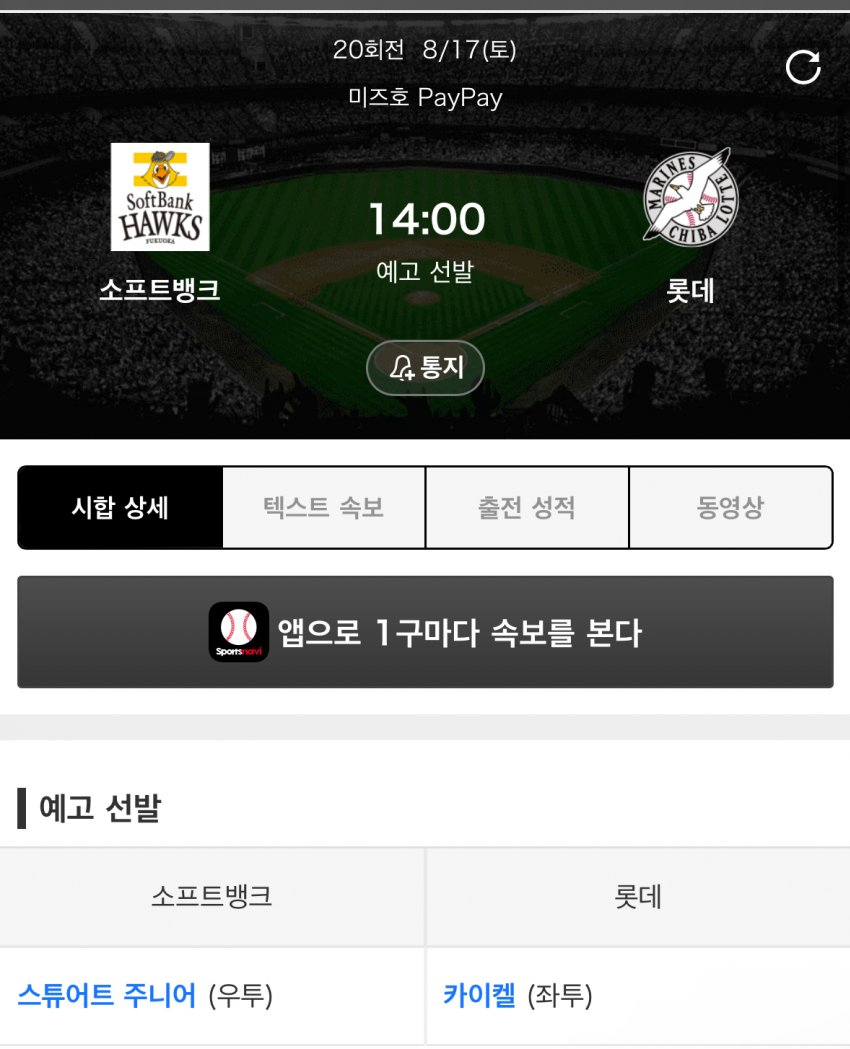Open pitcher 스튜어트 주니어's profile link
This screenshot has width=850, height=1049.
click(107, 996)
